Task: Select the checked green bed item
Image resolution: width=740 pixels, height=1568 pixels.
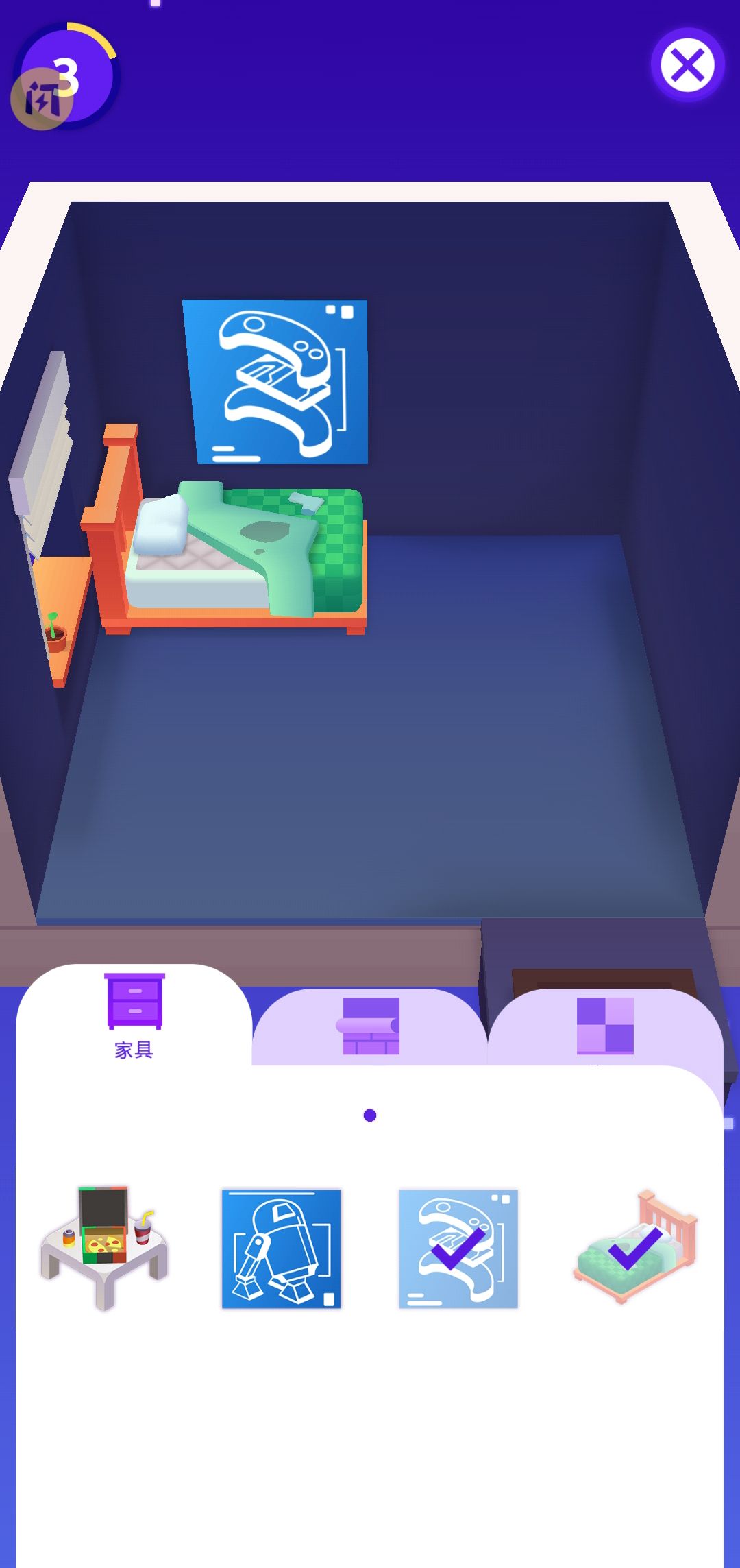Action: coord(635,1247)
